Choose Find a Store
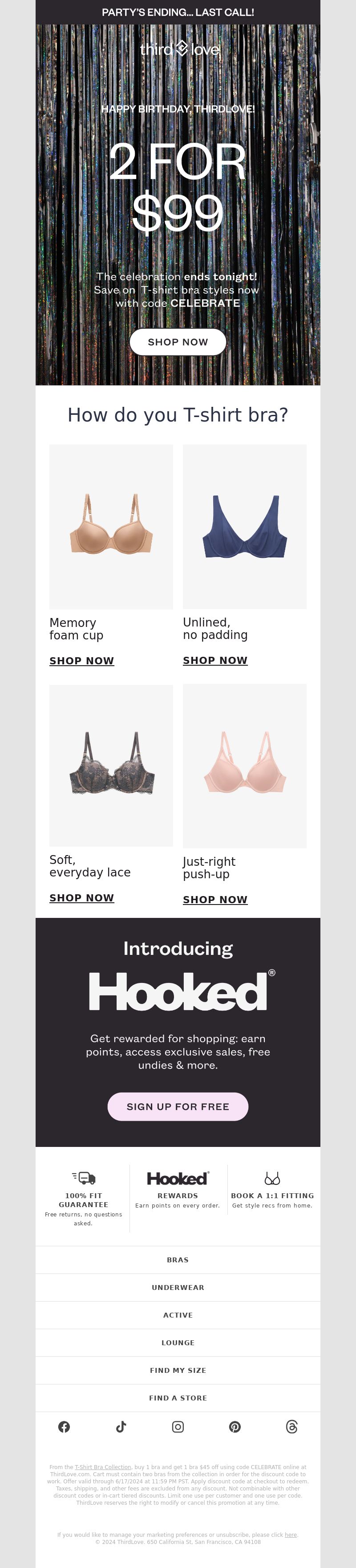Screen dimensions: 356x1568 tap(178, 1397)
